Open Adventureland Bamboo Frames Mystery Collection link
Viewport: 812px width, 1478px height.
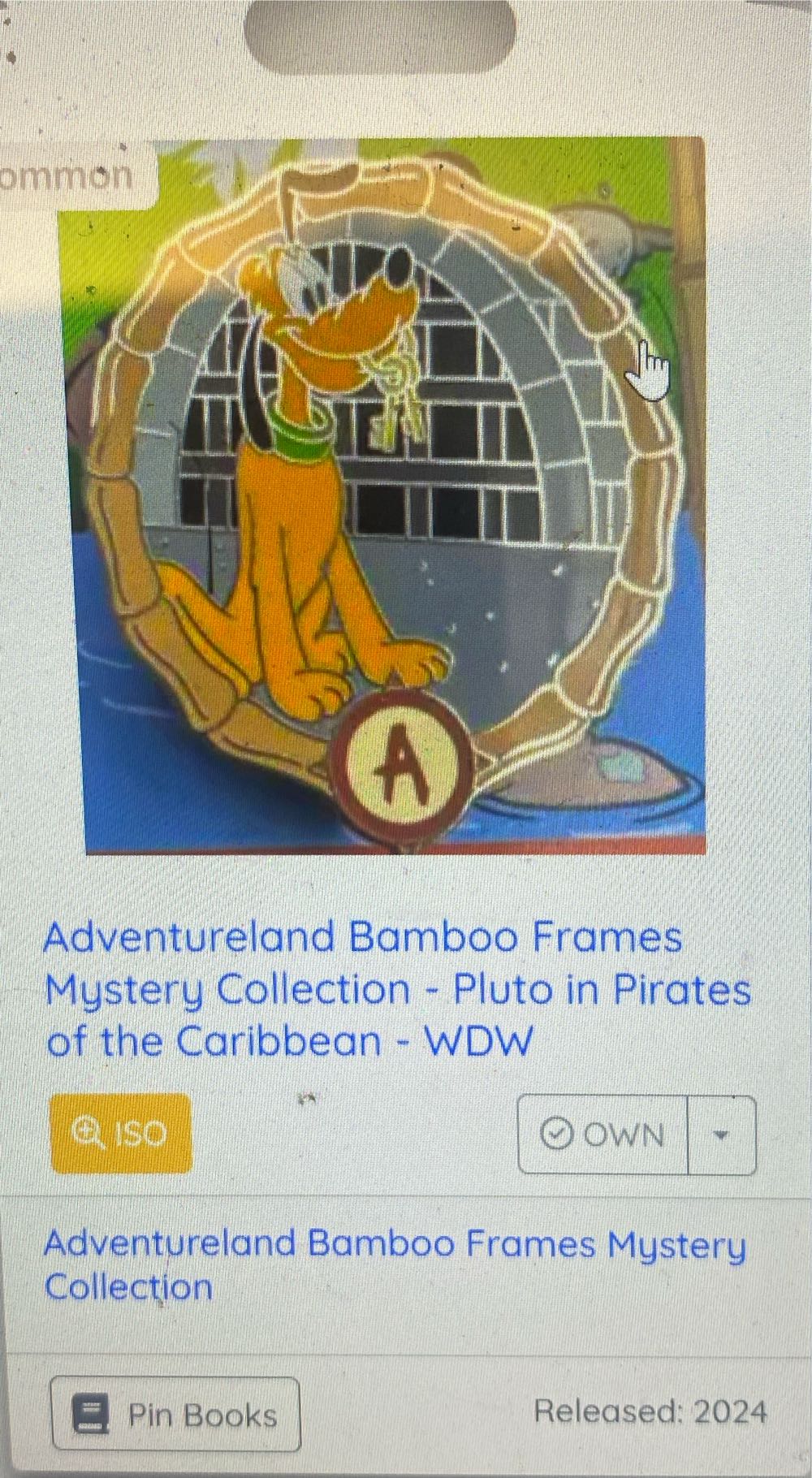(393, 1264)
